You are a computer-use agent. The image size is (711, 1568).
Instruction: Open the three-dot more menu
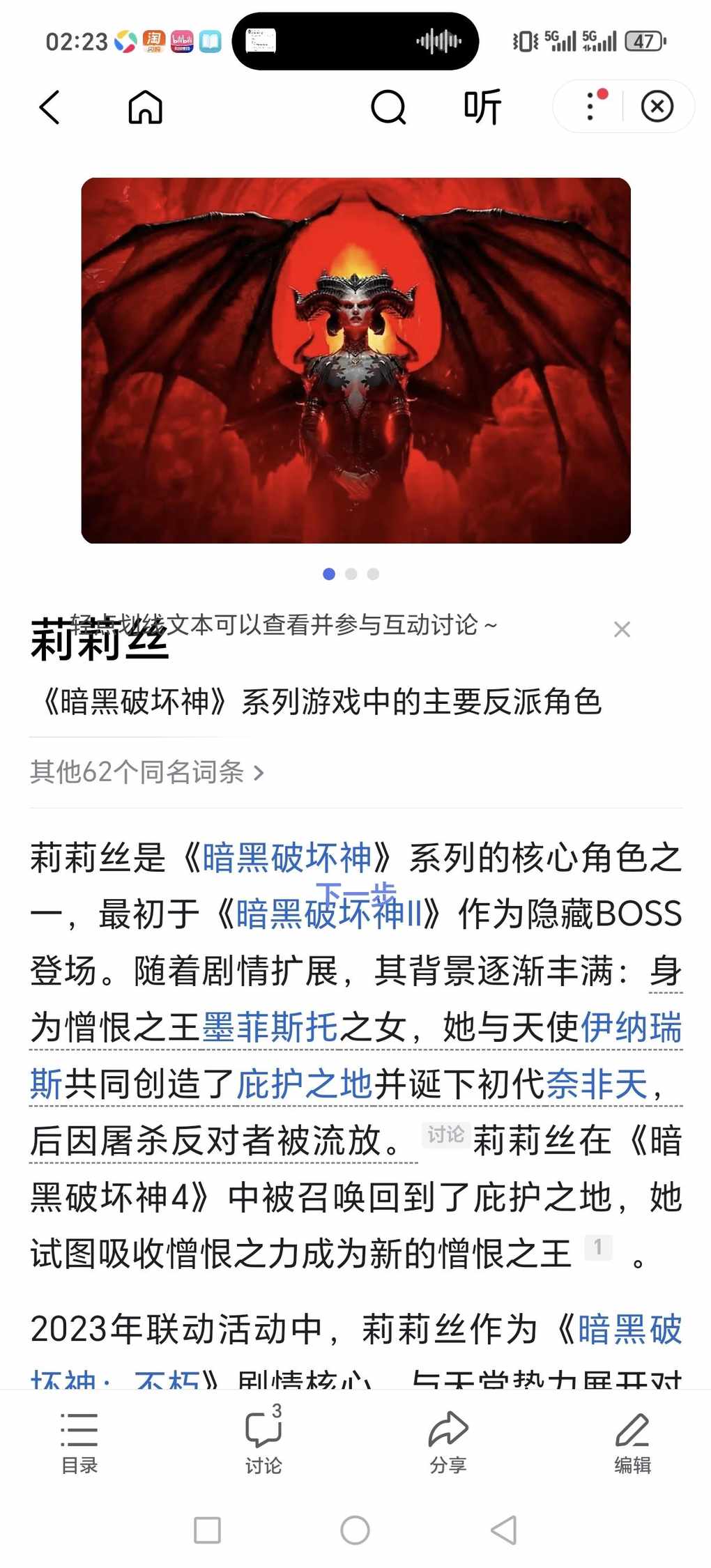click(x=591, y=107)
